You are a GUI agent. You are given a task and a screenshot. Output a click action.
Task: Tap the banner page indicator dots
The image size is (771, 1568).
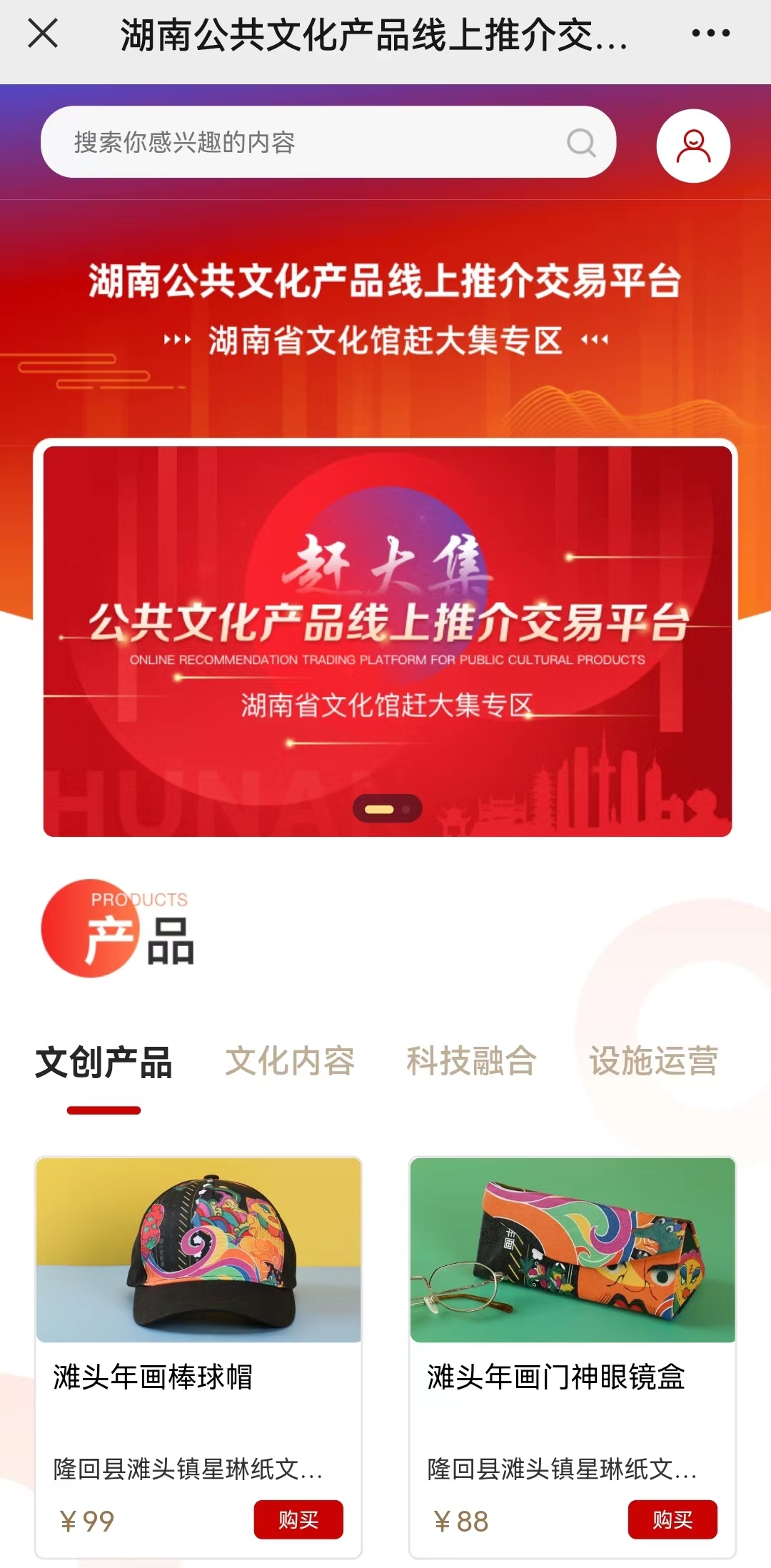tap(388, 809)
